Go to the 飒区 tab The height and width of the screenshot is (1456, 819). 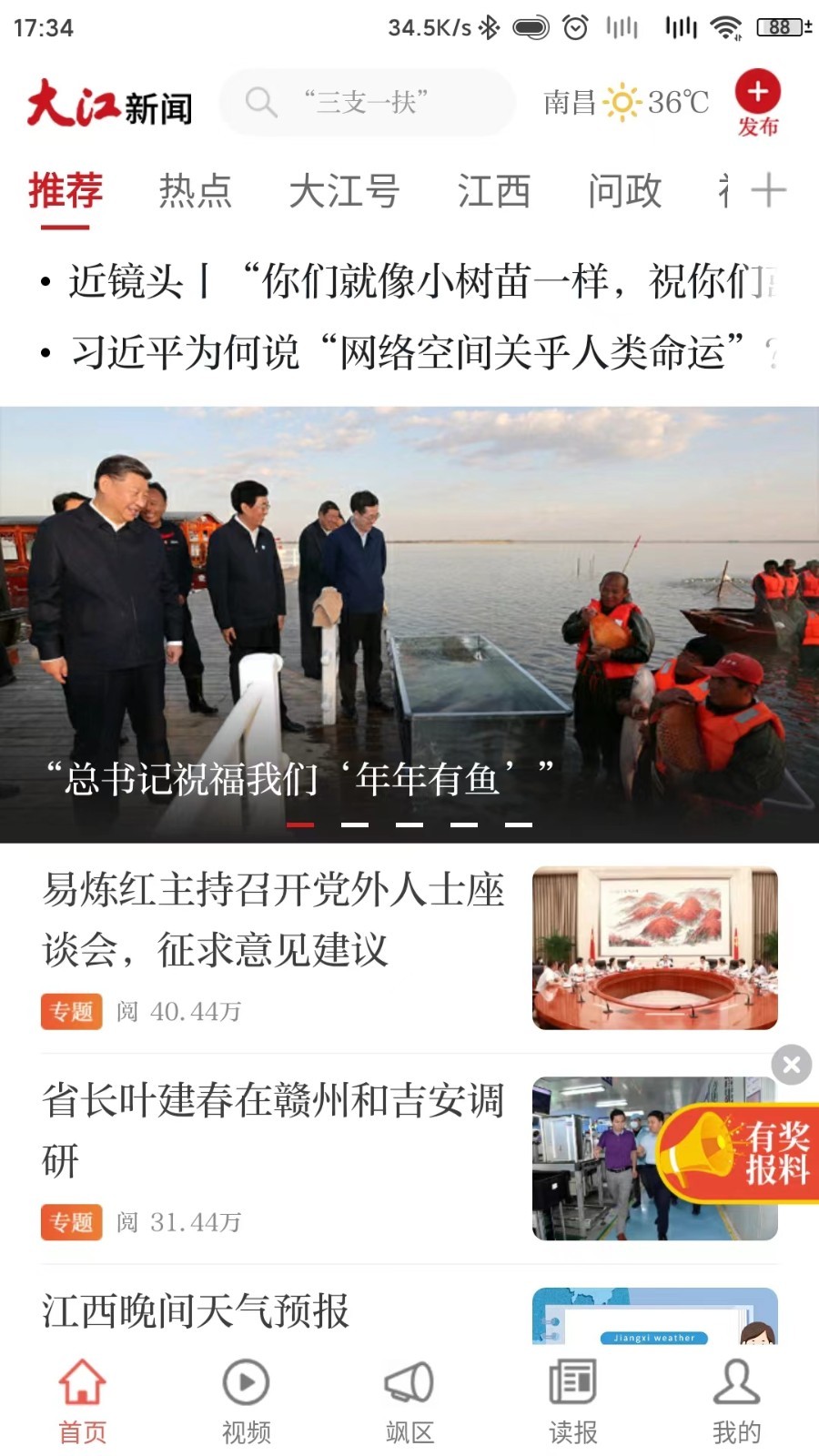point(409,1401)
